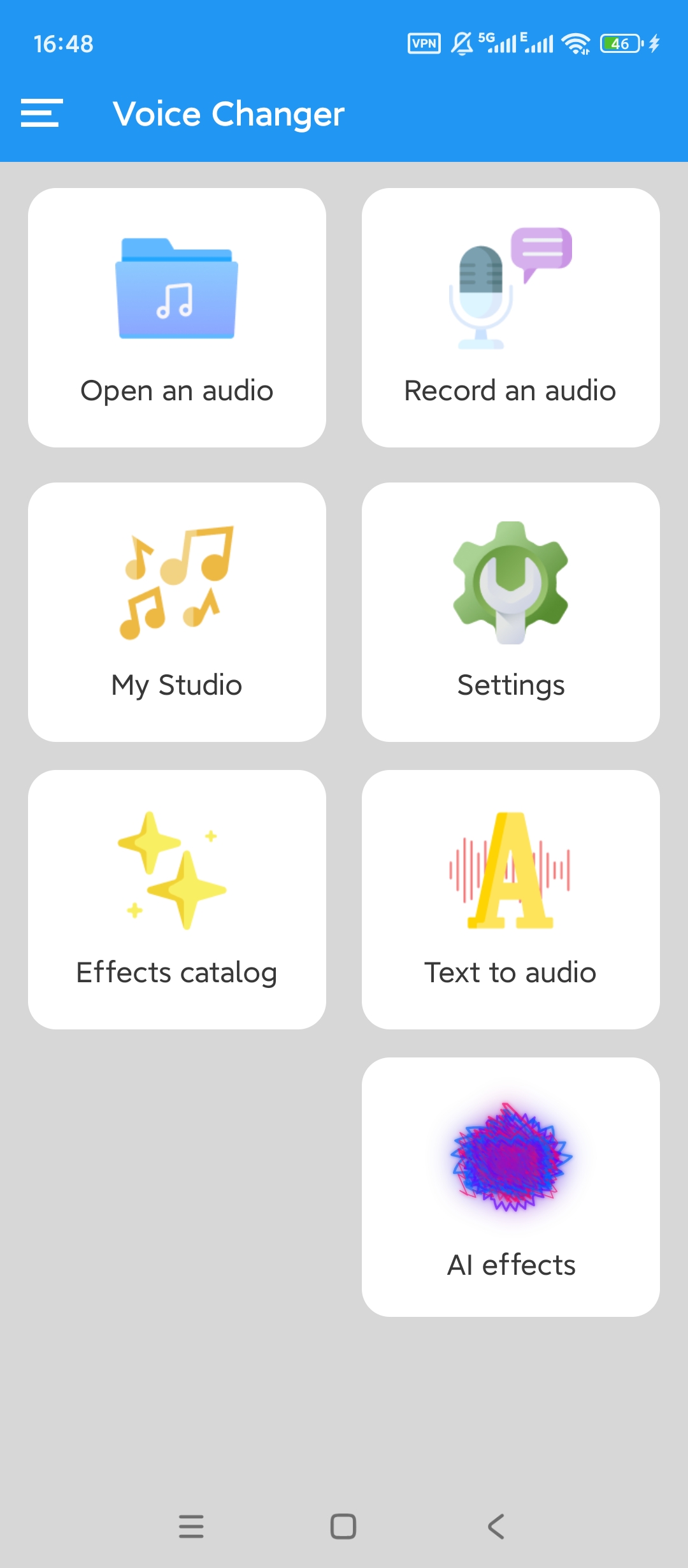Start Record an audio
The image size is (688, 1568).
pos(511,317)
